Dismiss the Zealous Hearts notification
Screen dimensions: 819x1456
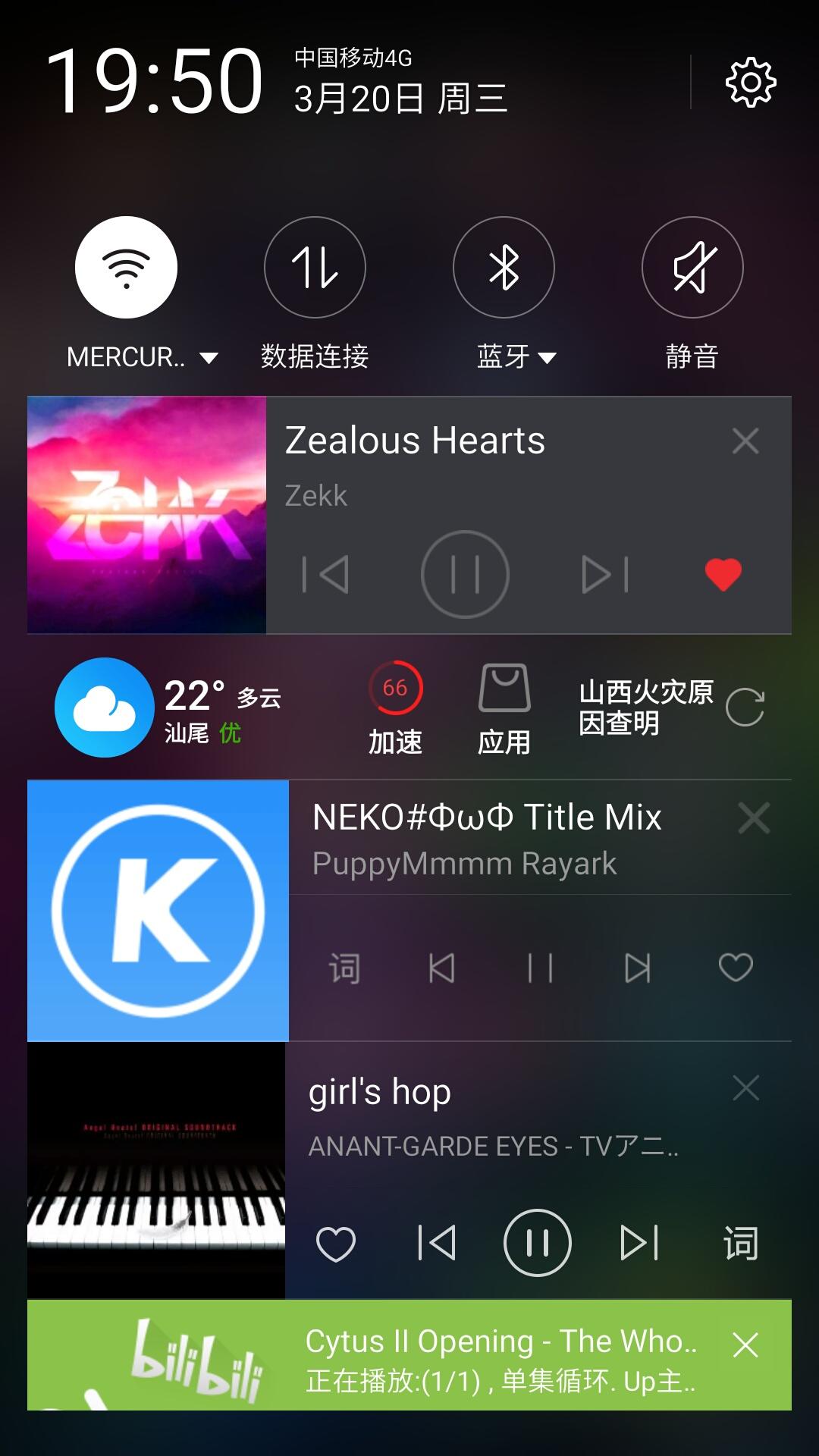(x=745, y=441)
